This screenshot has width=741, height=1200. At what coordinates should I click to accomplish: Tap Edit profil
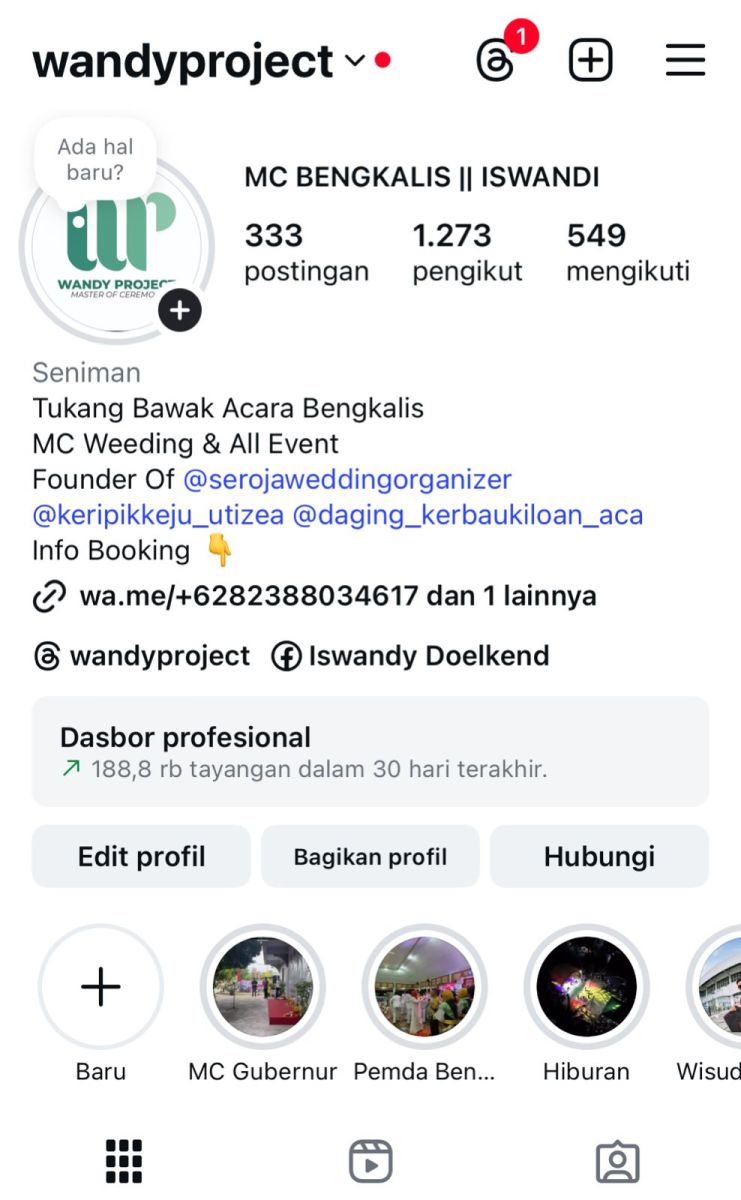pos(141,857)
